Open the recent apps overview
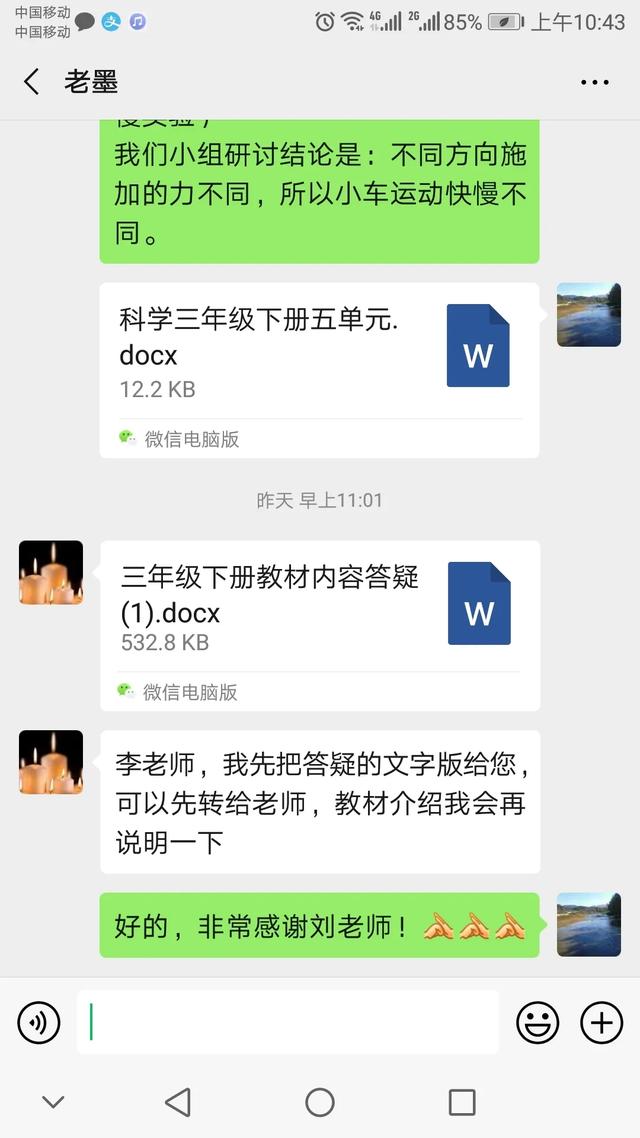Image resolution: width=640 pixels, height=1138 pixels. (462, 1102)
